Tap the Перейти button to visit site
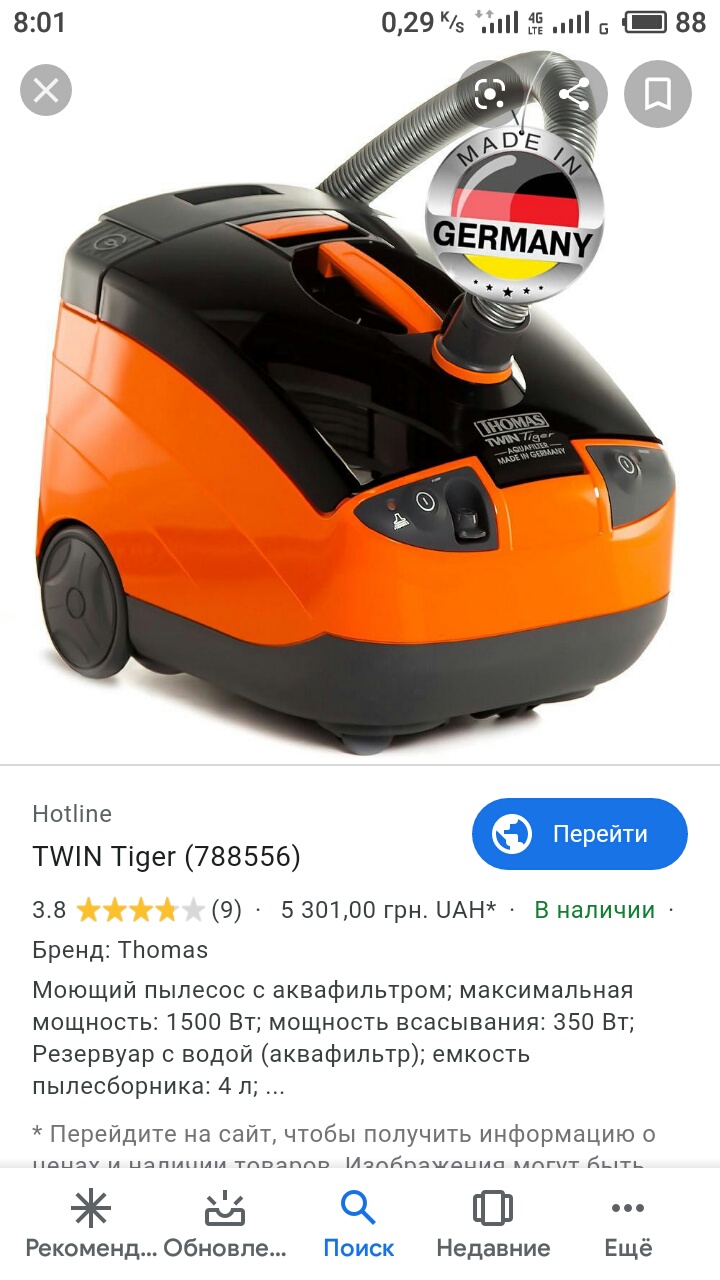This screenshot has width=720, height=1280. point(580,834)
